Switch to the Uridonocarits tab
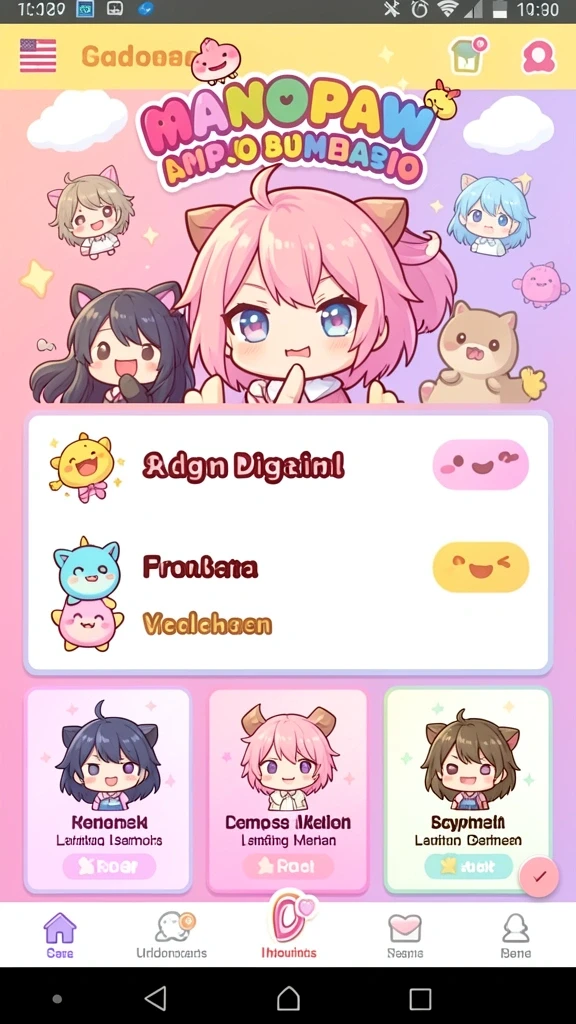The width and height of the screenshot is (576, 1024). point(172,935)
